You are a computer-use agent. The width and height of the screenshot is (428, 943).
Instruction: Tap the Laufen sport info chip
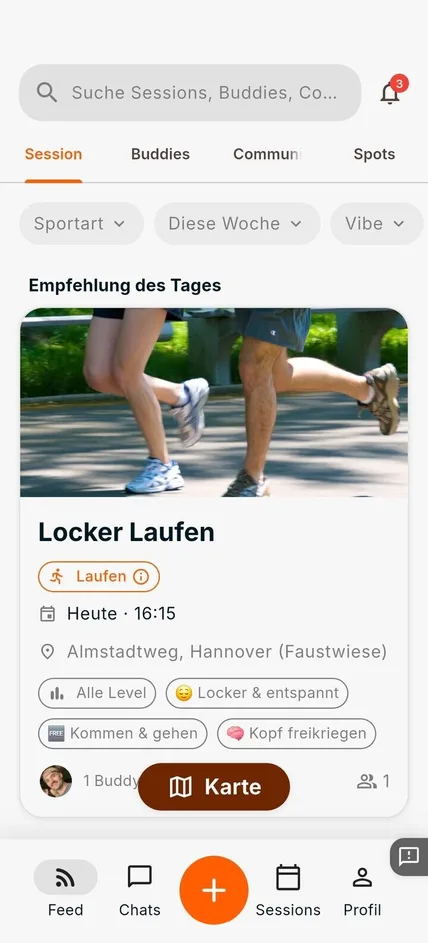tap(99, 577)
